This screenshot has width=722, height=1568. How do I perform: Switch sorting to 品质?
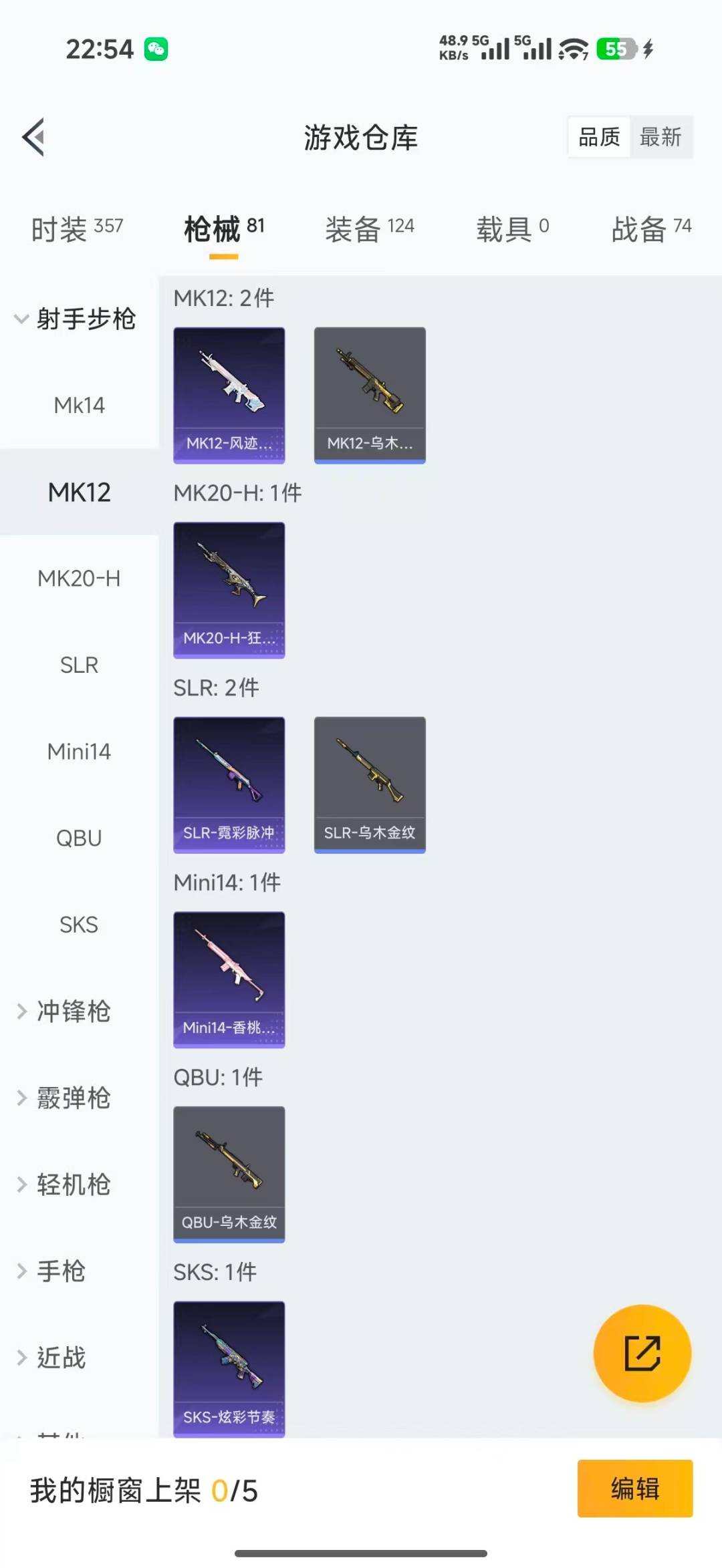tap(598, 138)
